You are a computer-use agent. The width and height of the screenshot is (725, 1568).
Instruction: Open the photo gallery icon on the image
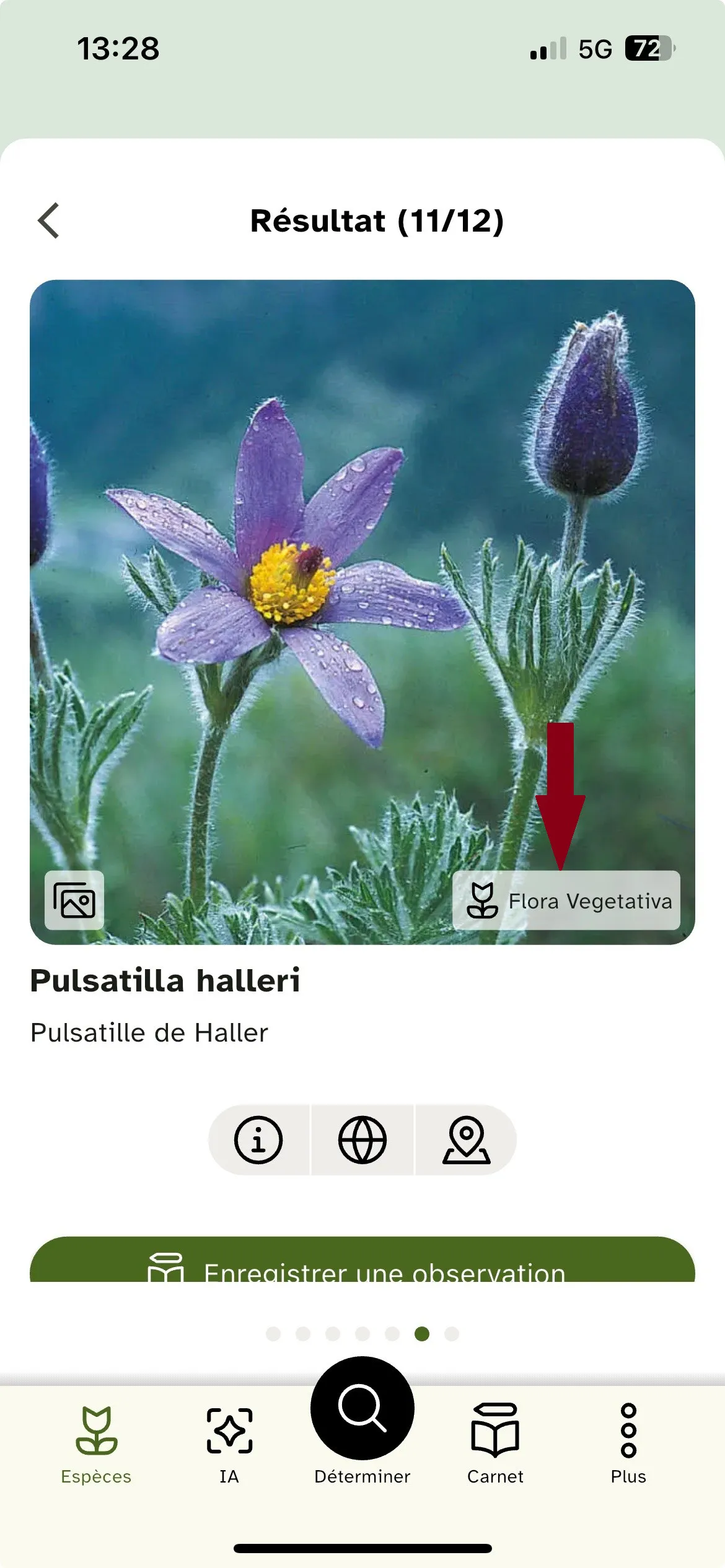tap(74, 900)
